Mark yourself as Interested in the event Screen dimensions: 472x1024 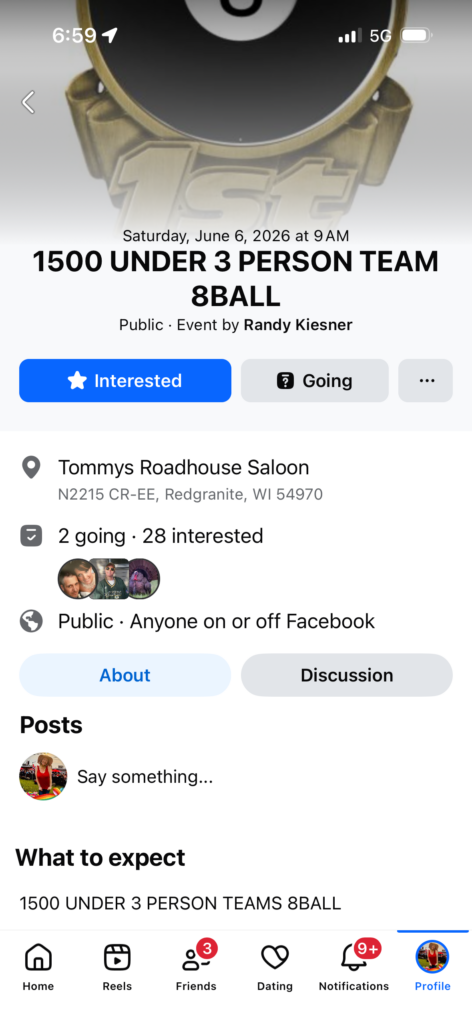125,381
